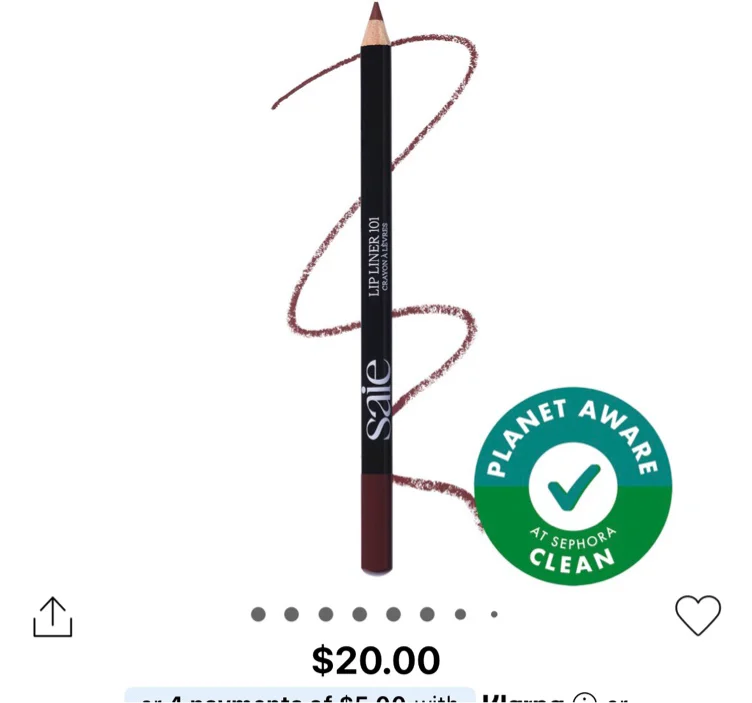Open the Saie lip liner product image
Image resolution: width=752 pixels, height=703 pixels.
376,288
